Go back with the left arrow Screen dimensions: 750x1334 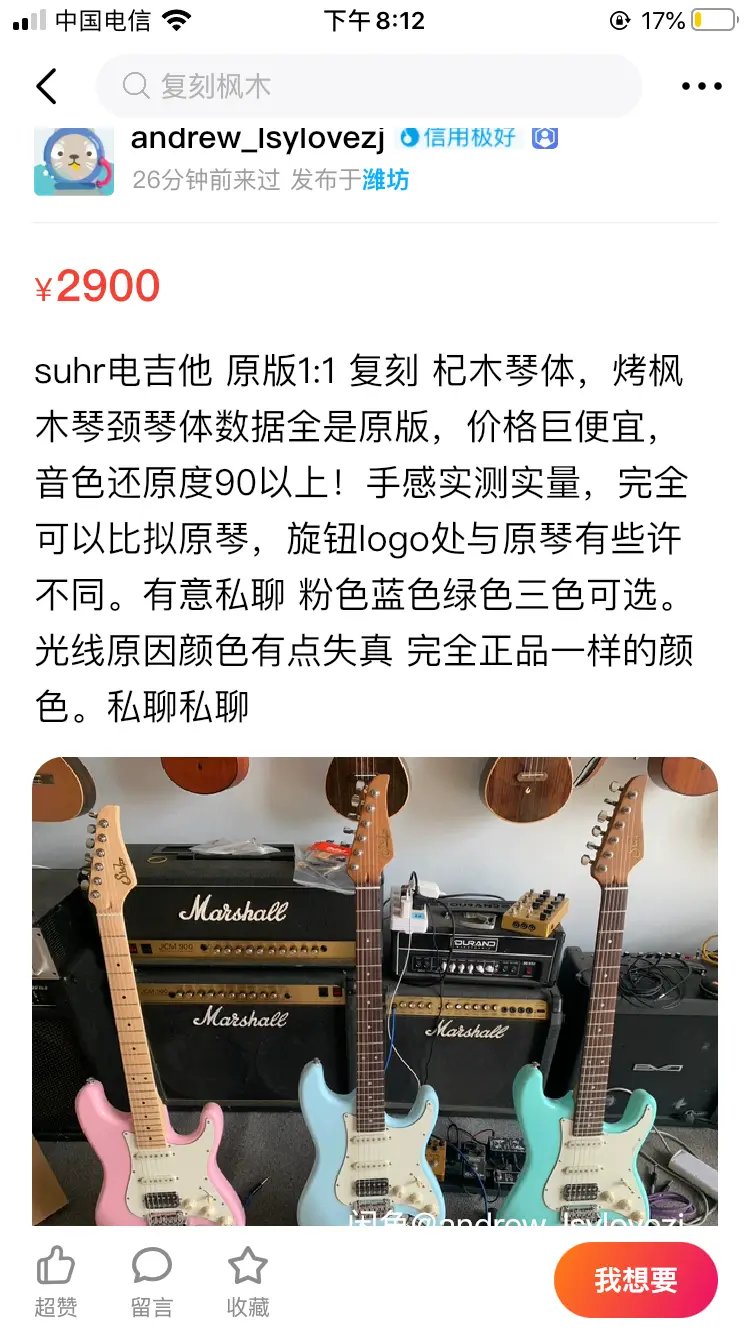tap(46, 87)
